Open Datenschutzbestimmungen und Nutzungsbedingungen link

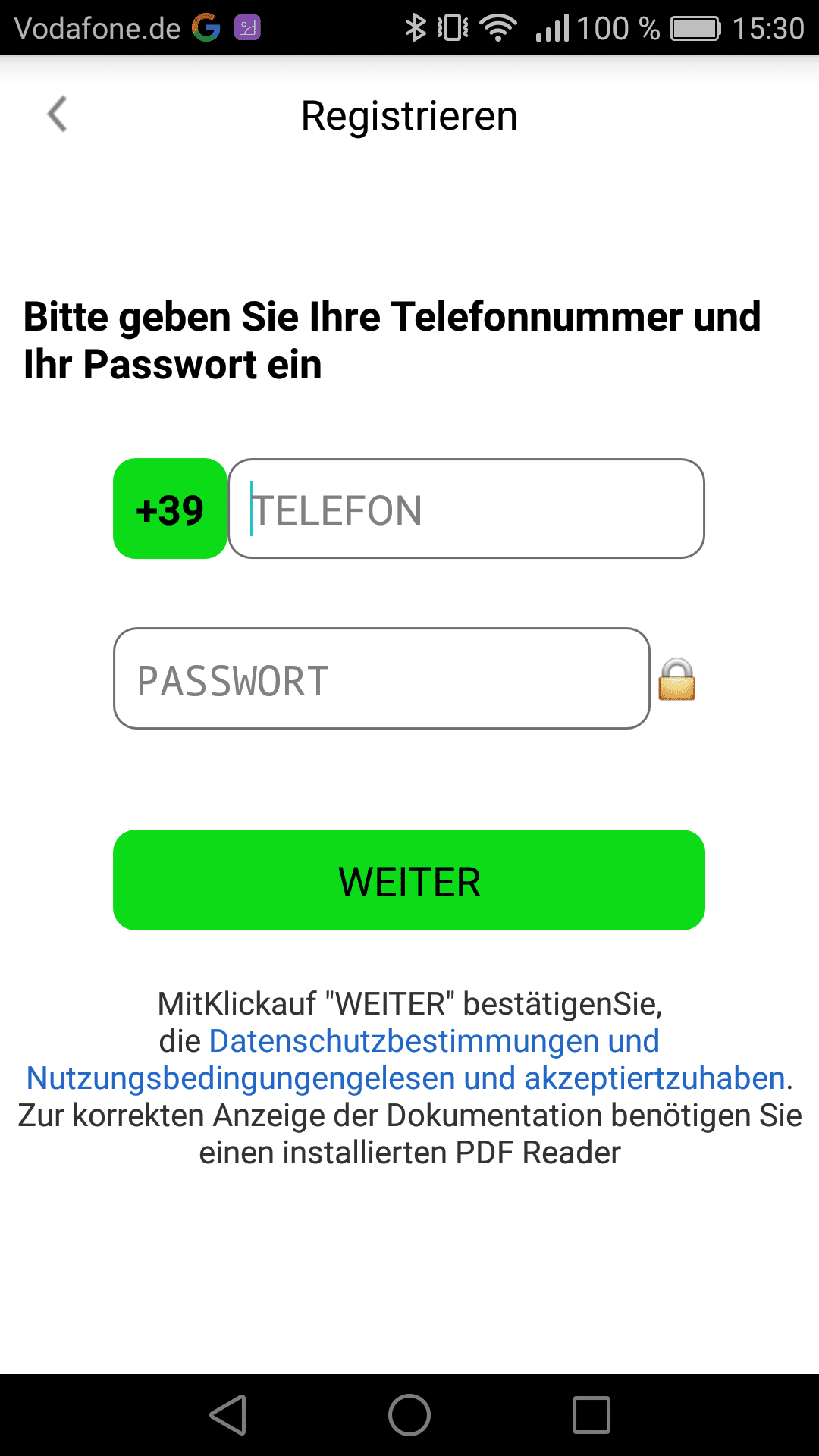coord(433,1042)
